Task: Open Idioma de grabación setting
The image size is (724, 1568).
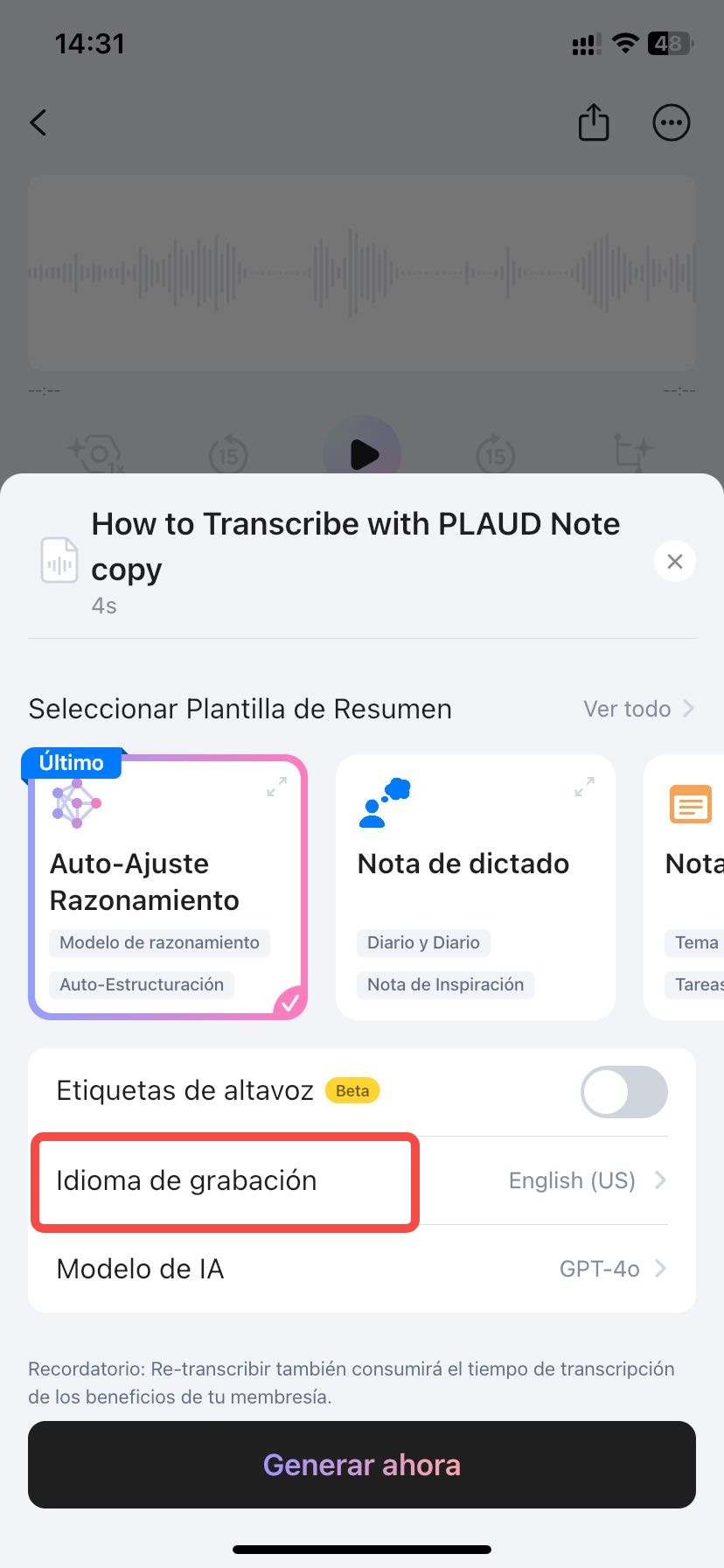Action: 361,1180
